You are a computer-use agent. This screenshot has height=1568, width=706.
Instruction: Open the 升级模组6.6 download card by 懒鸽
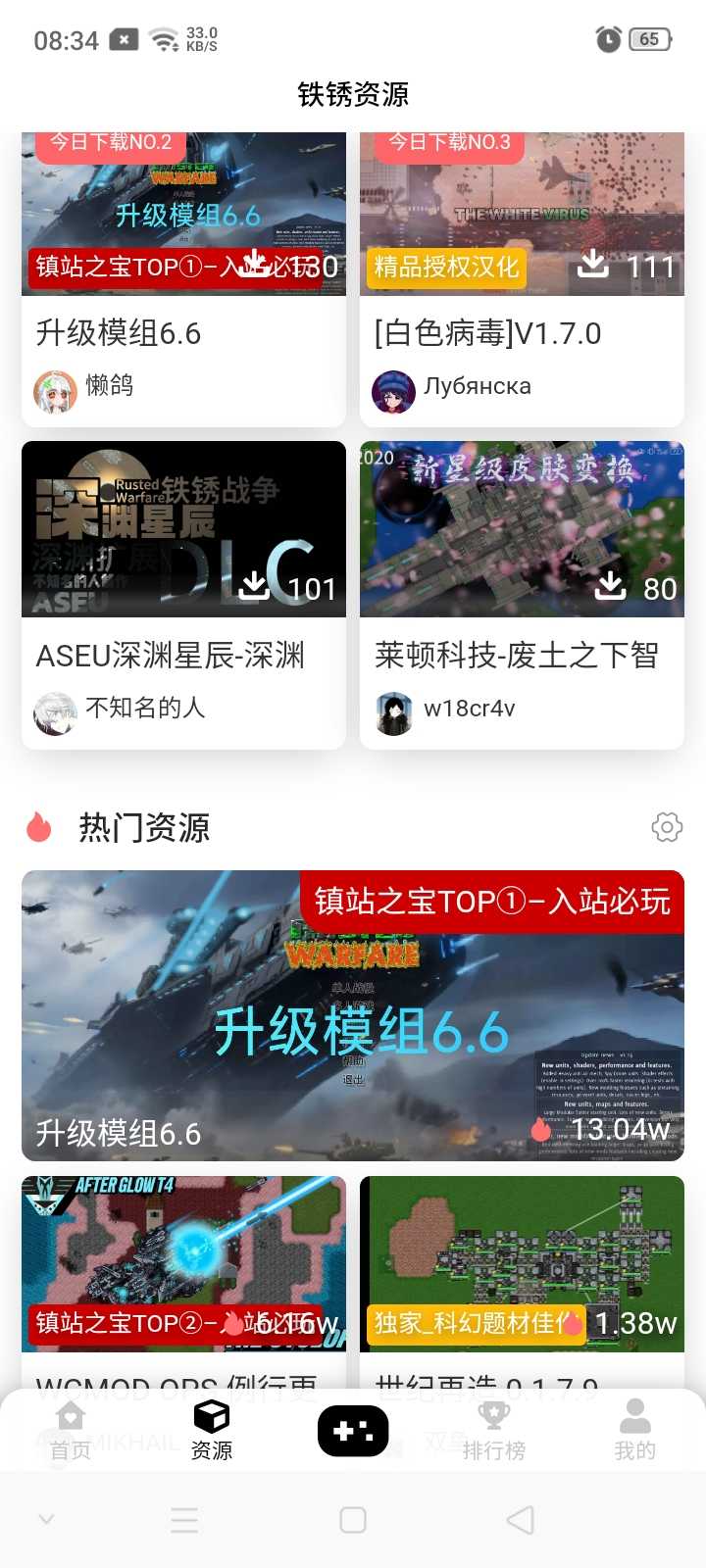(183, 279)
